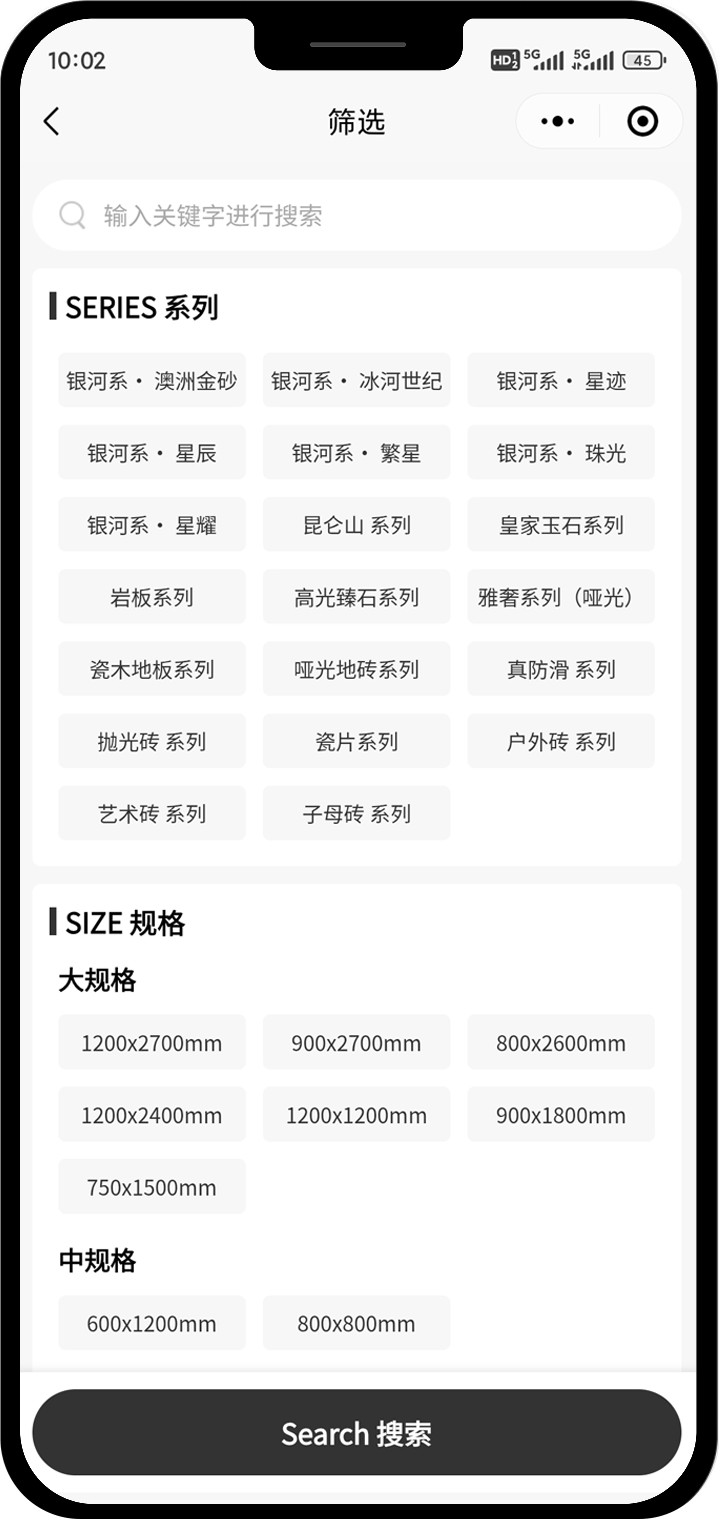Close the mini program with the circle icon
The width and height of the screenshot is (719, 1519).
[642, 122]
